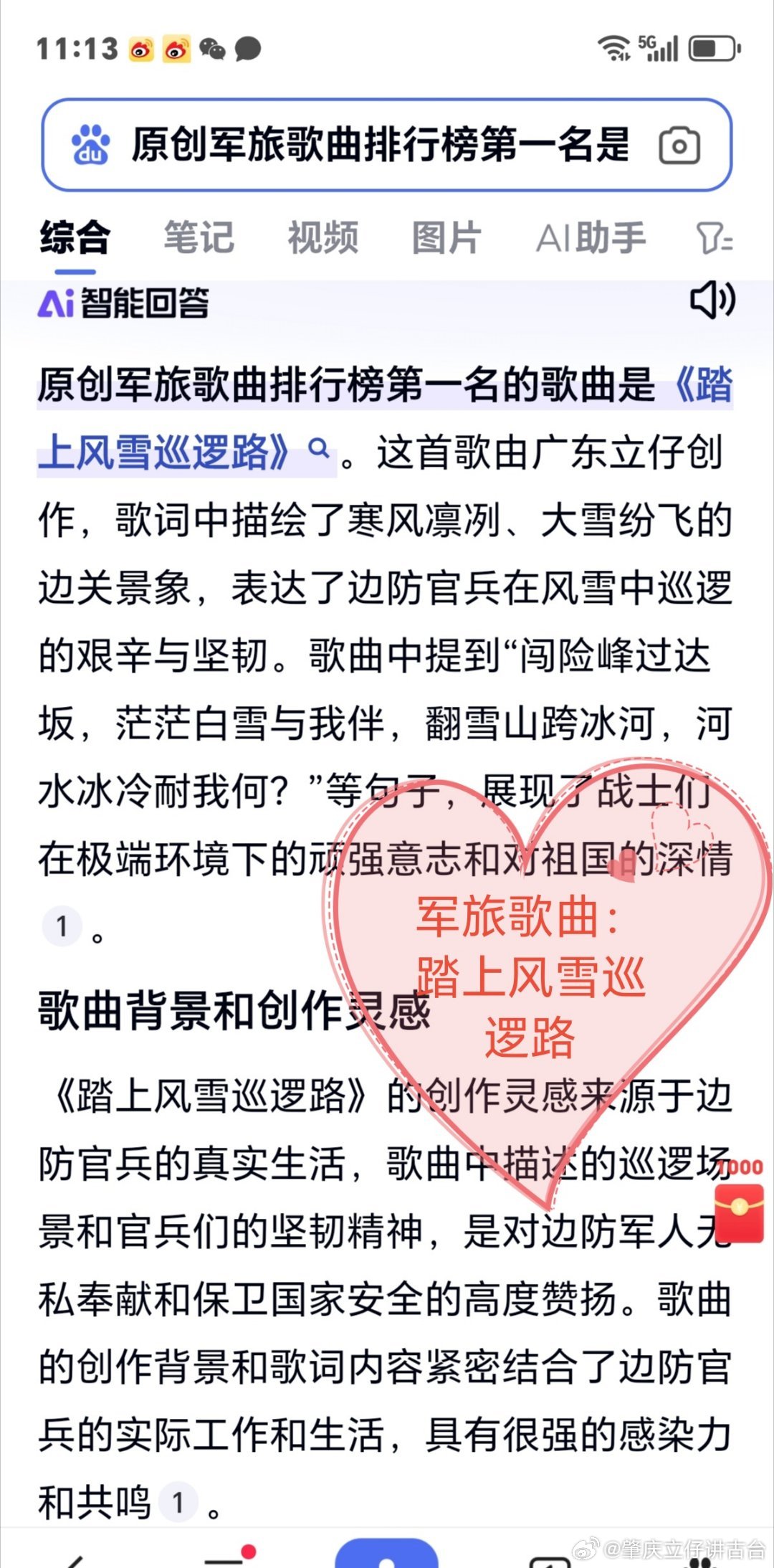Switch to the 图片 tab
This screenshot has width=774, height=1568.
point(446,237)
